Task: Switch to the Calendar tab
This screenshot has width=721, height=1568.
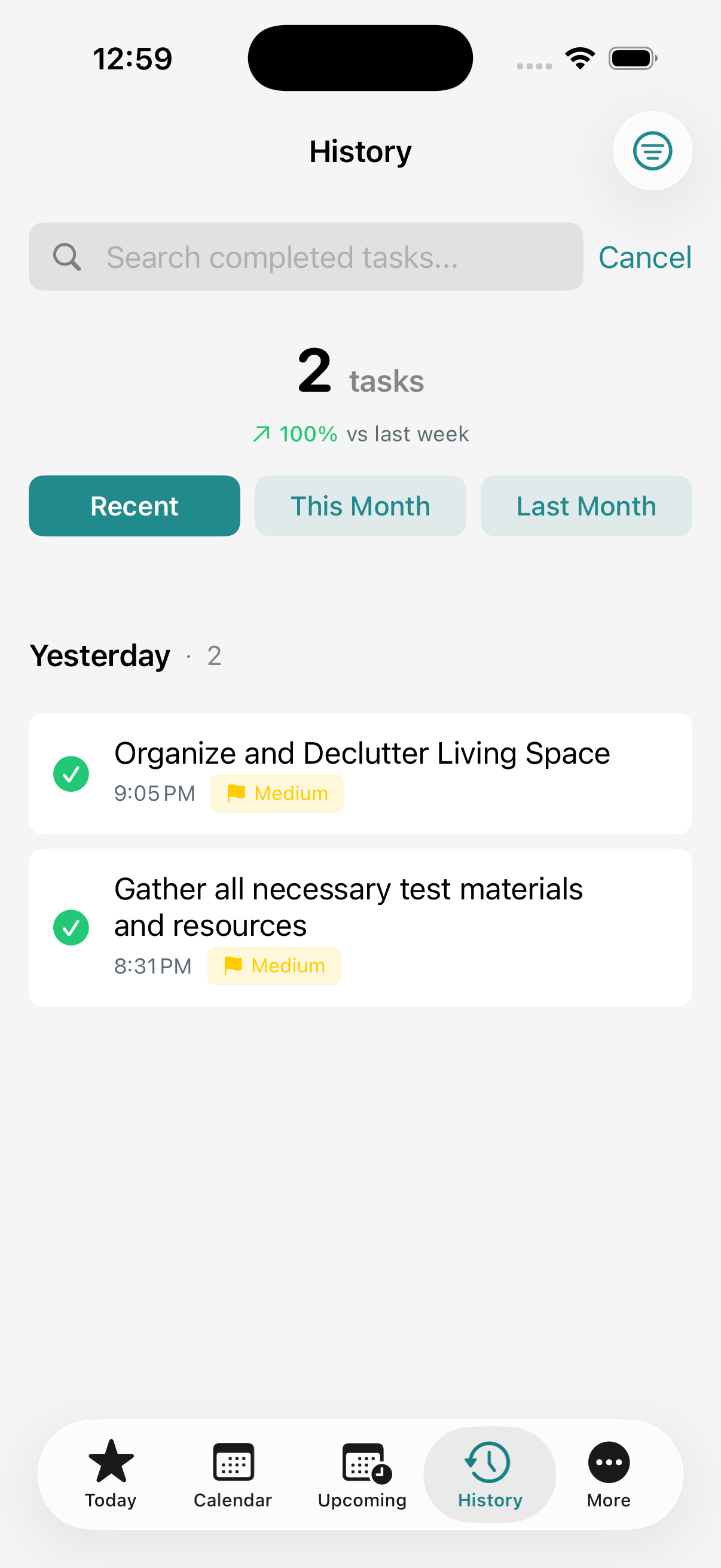Action: 233,1474
